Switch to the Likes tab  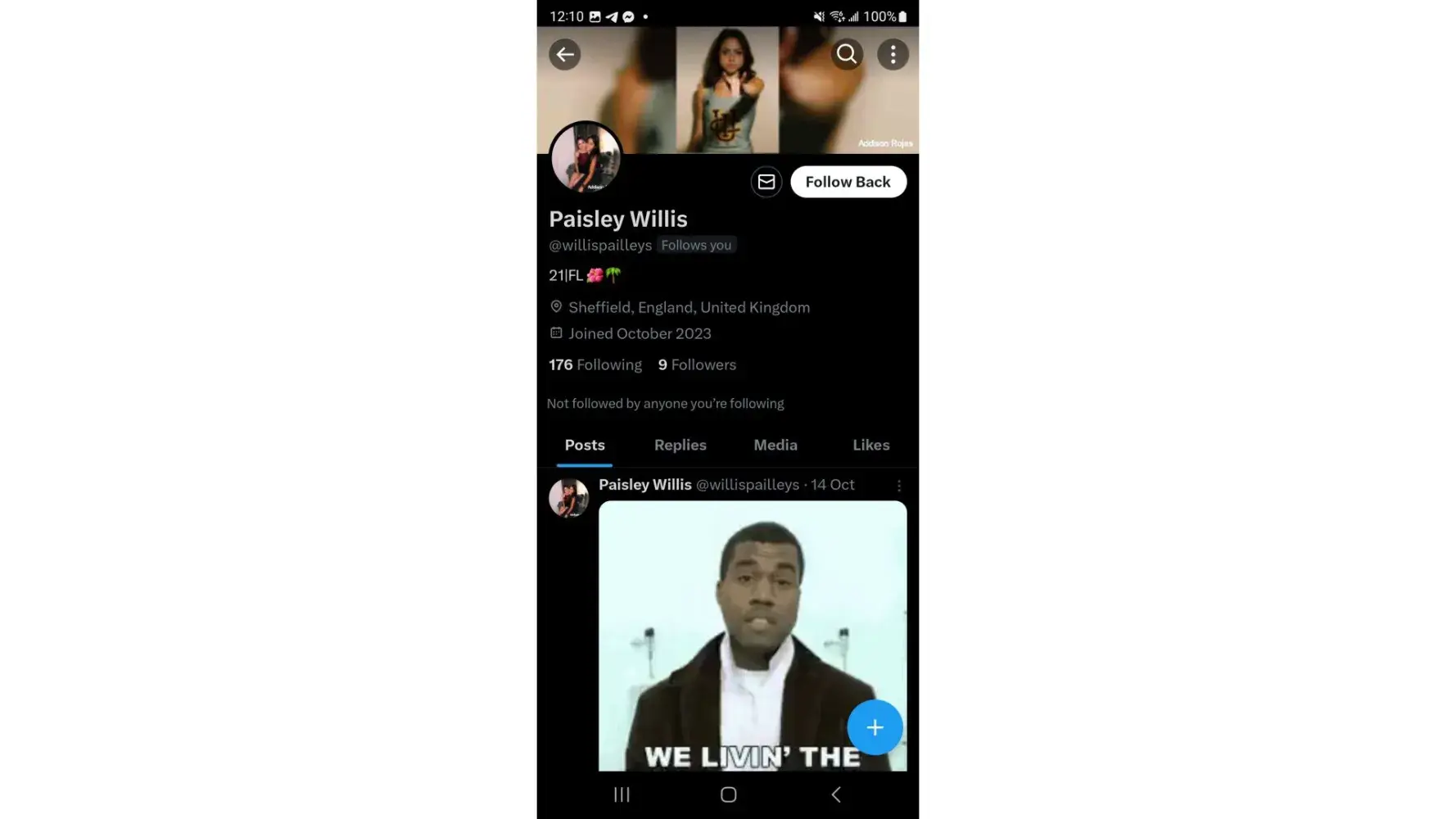870,445
